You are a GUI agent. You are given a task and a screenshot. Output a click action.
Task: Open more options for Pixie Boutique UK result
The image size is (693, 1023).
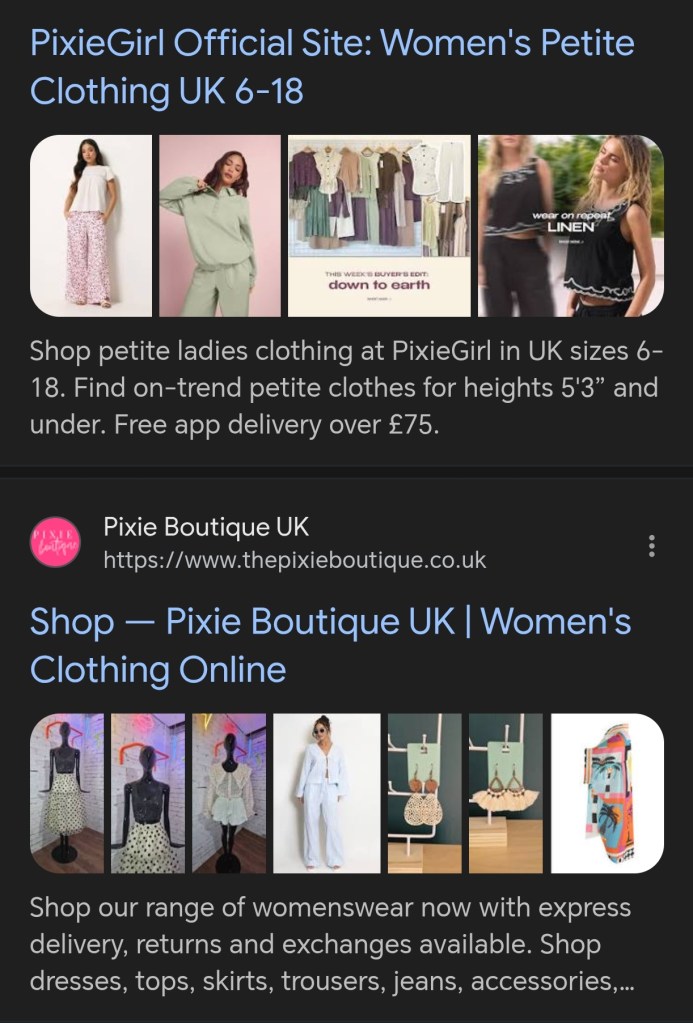(652, 545)
